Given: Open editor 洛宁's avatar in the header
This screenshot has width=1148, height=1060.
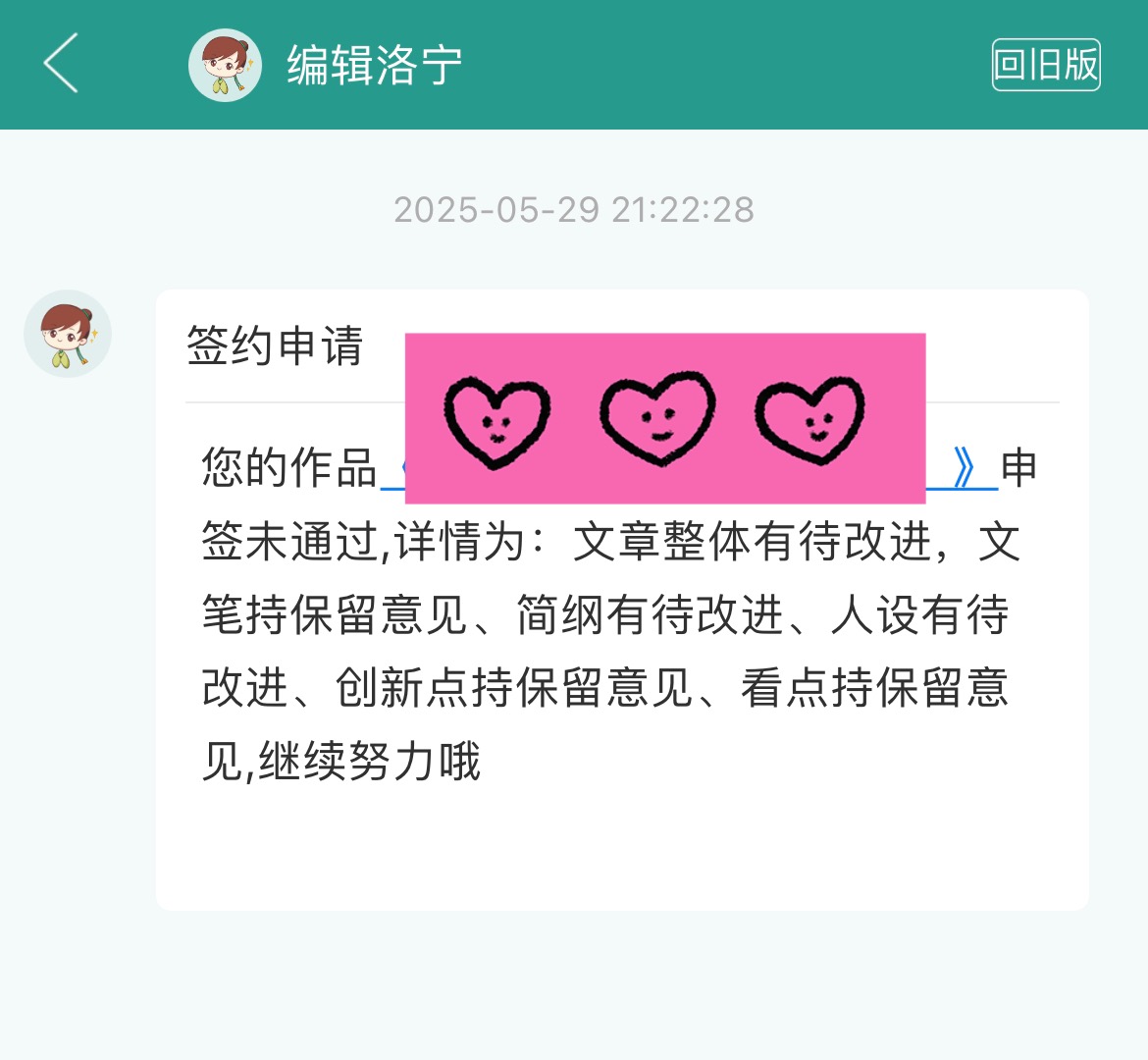Looking at the screenshot, I should (x=225, y=65).
